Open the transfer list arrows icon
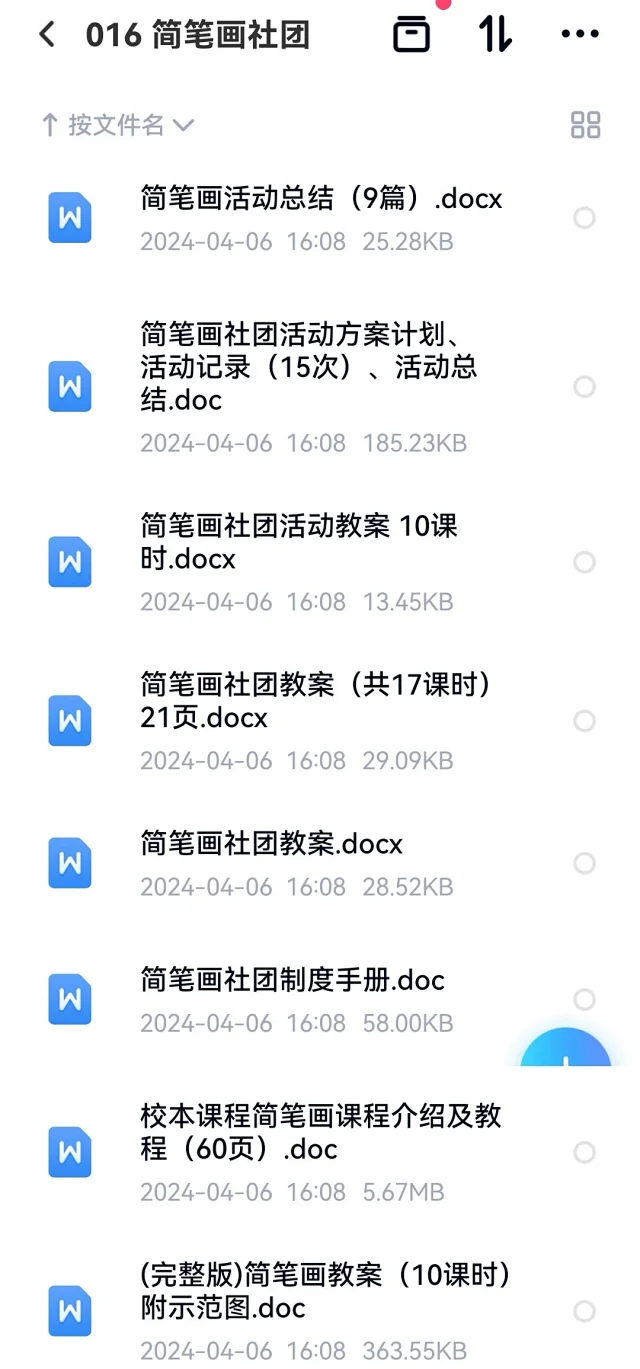 (495, 35)
